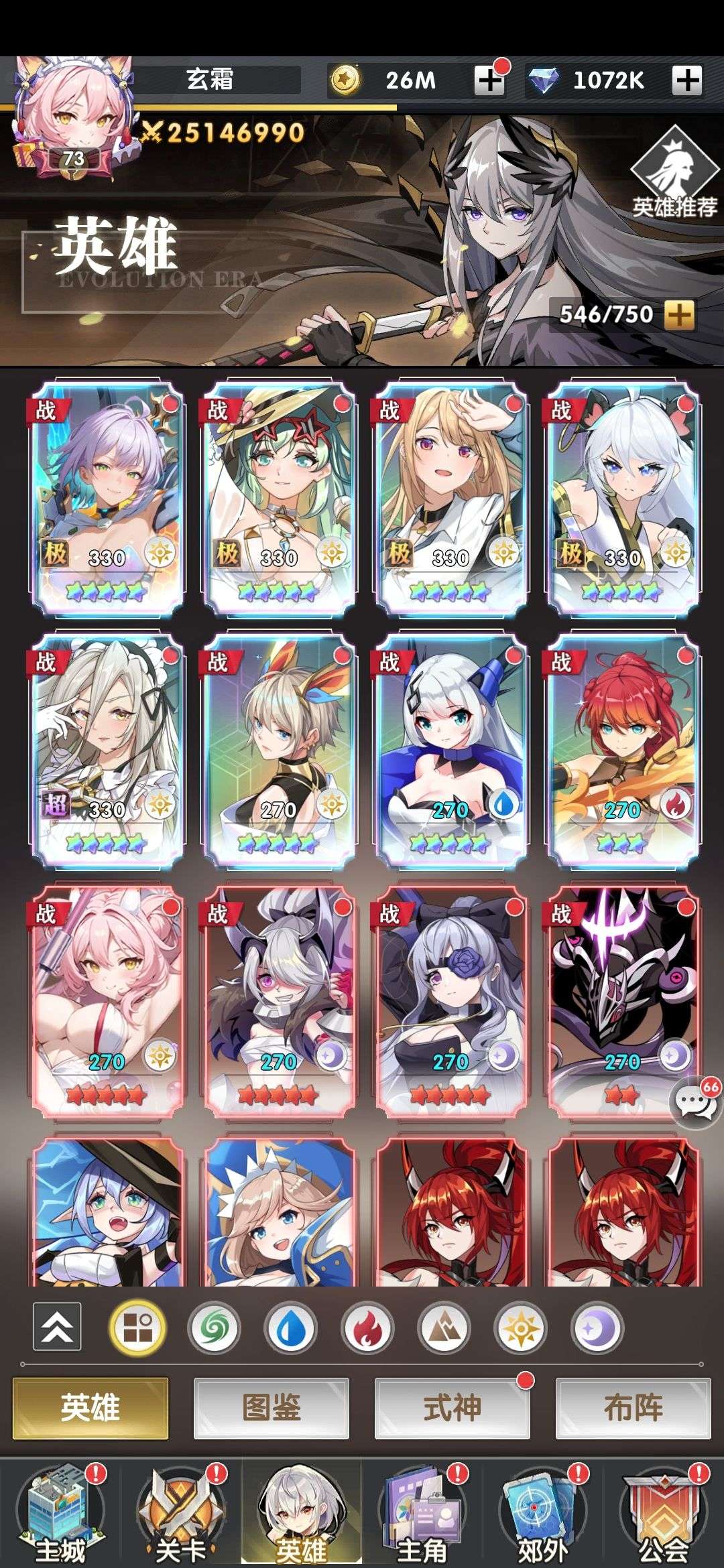
Task: Switch to the 布阵 tab
Action: click(633, 1408)
